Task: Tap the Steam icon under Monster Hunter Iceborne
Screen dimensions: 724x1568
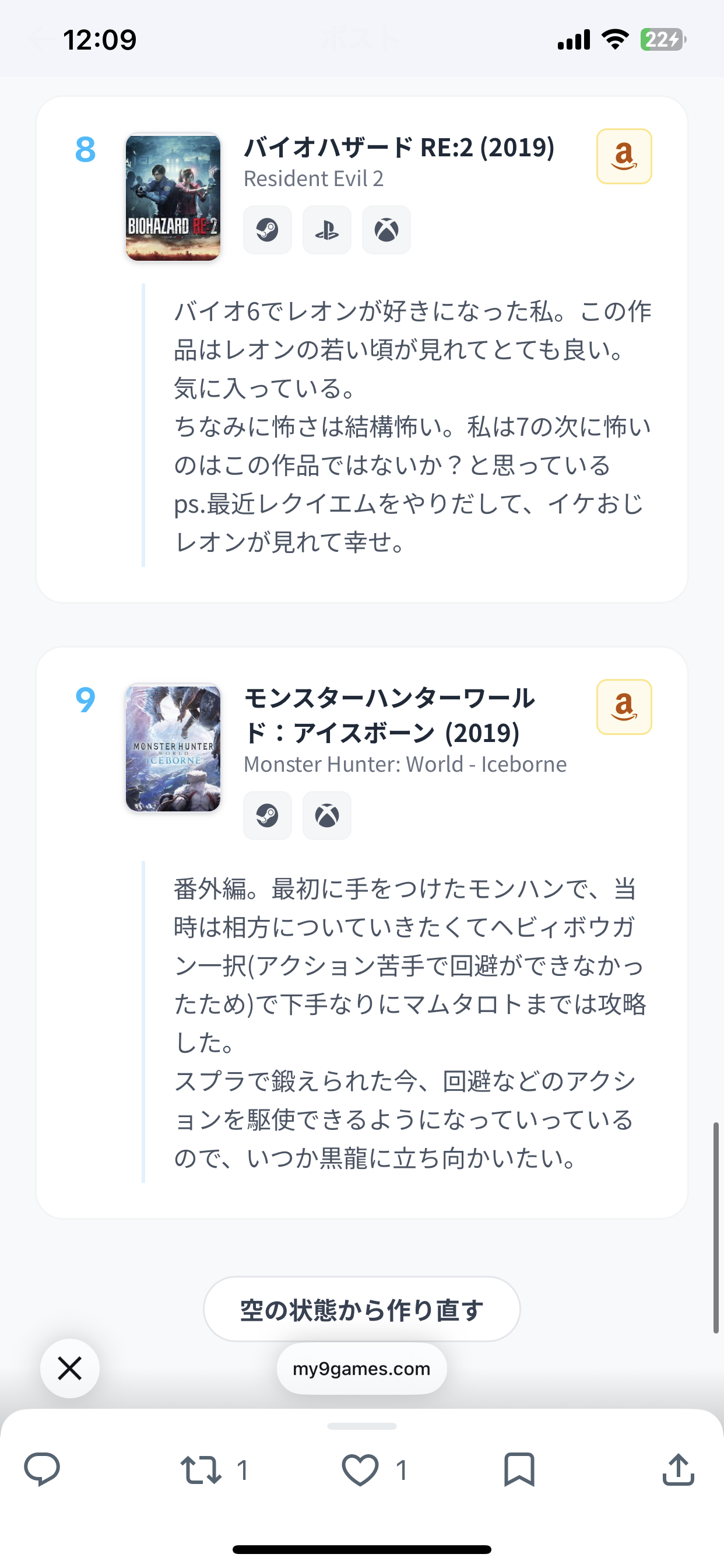Action: [x=267, y=815]
